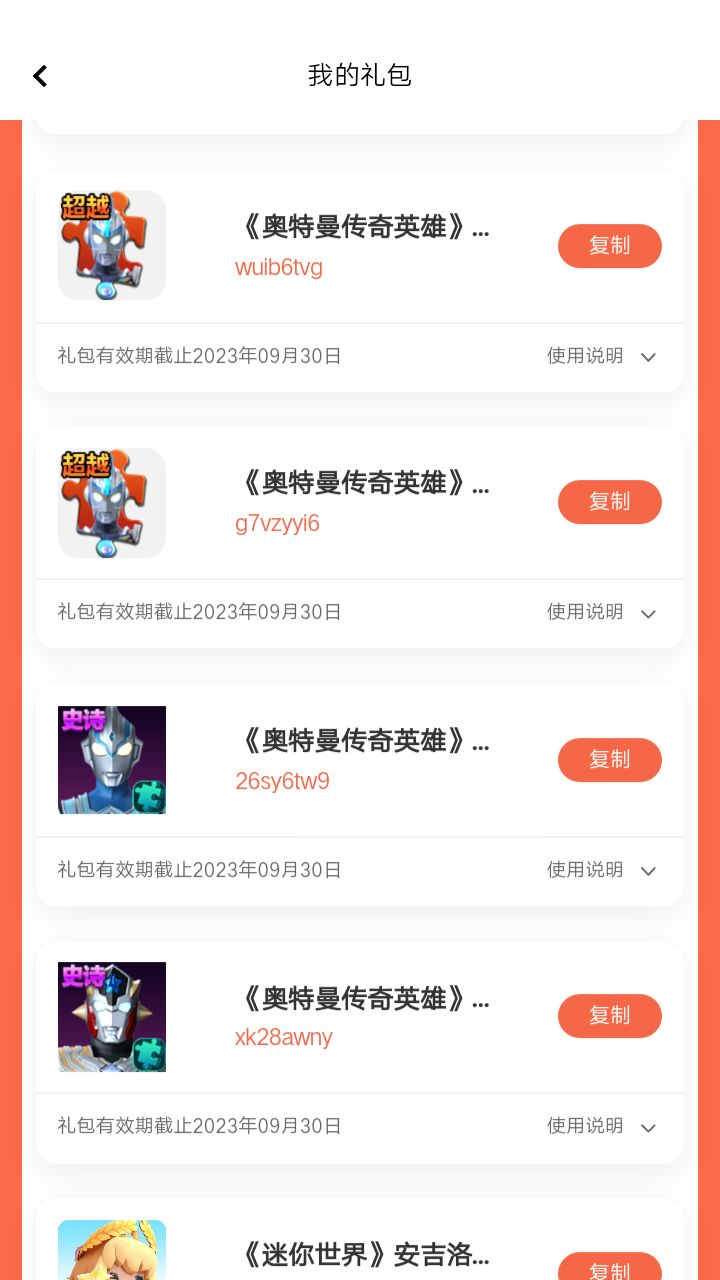
Task: Go back from 我的礼包 page
Action: point(40,76)
